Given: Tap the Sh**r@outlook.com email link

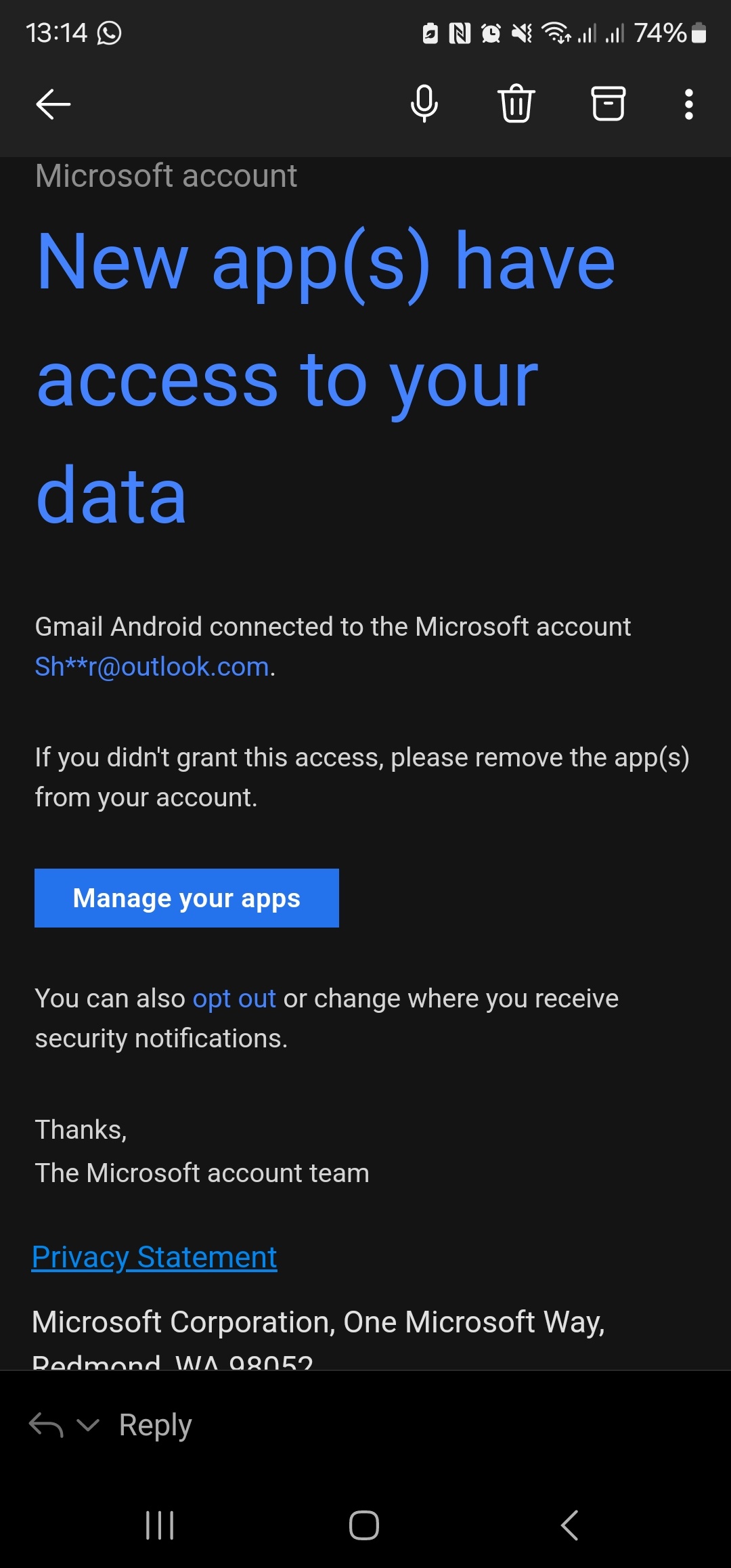Looking at the screenshot, I should pos(152,667).
